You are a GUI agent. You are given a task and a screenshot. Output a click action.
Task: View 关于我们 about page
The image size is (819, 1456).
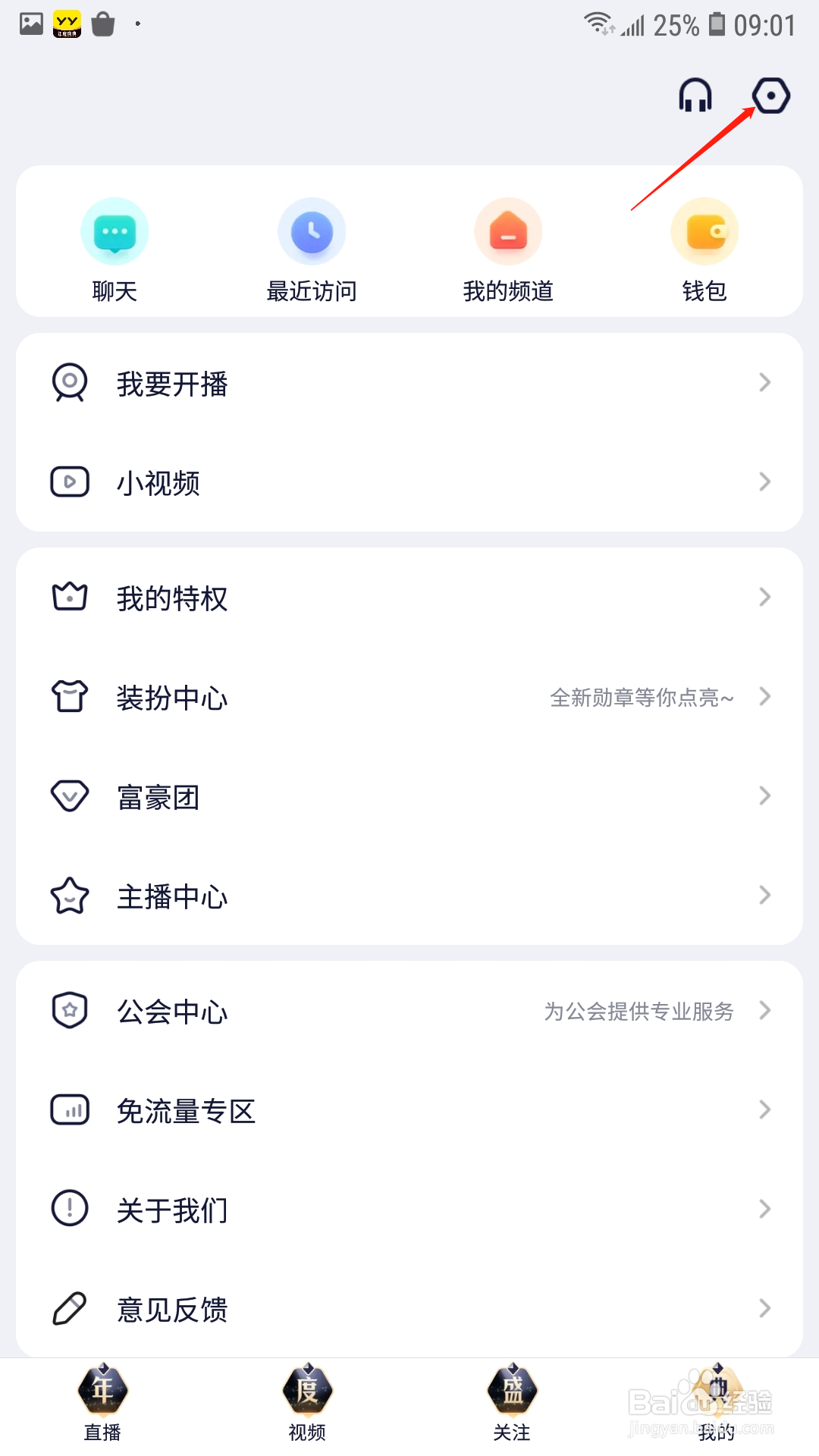coord(409,1210)
